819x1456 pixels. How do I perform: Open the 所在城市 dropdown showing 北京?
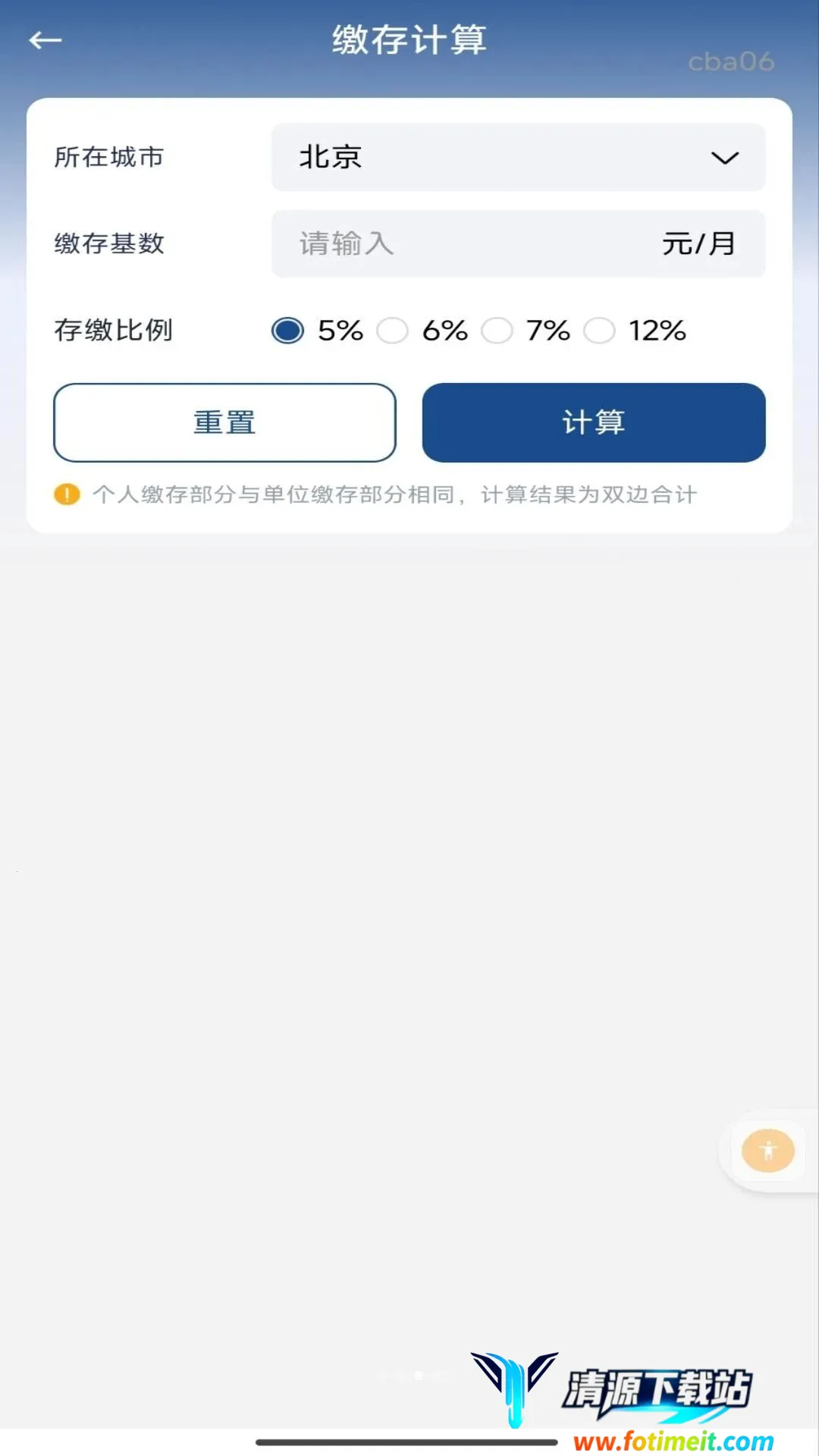coord(519,157)
